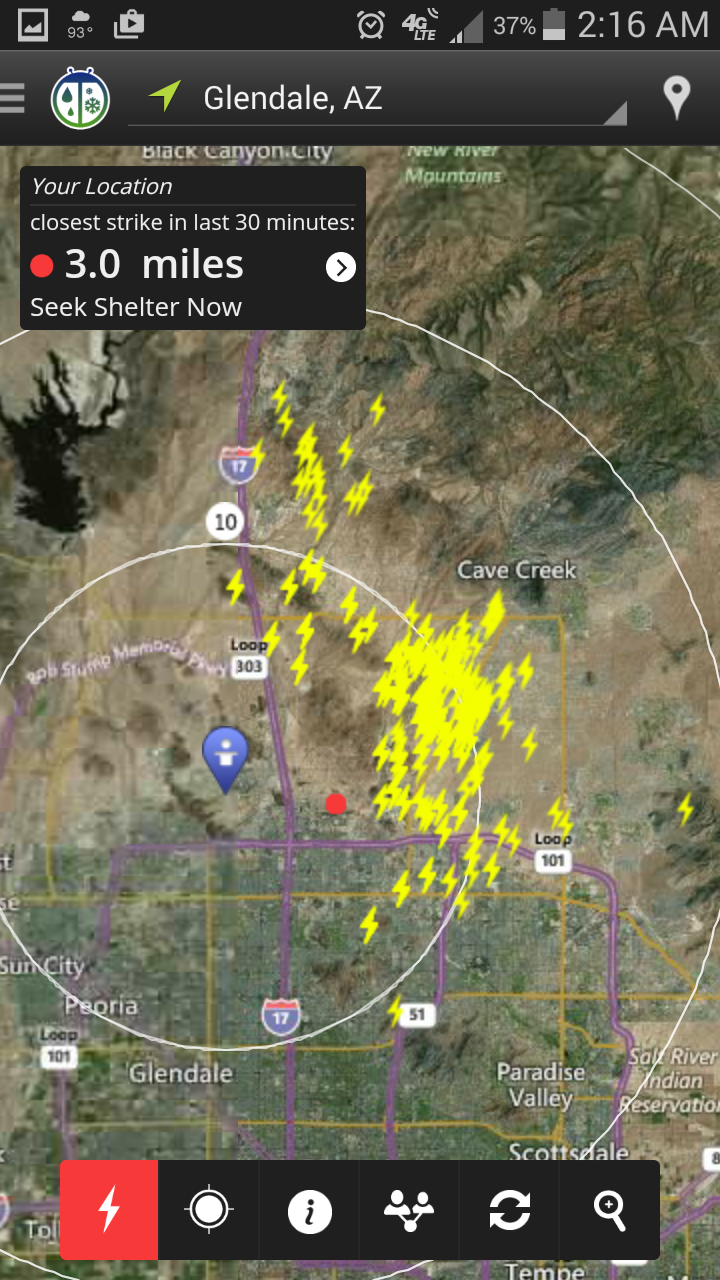The height and width of the screenshot is (1280, 720).
Task: Open the Glendale, AZ location dropdown
Action: coord(380,99)
